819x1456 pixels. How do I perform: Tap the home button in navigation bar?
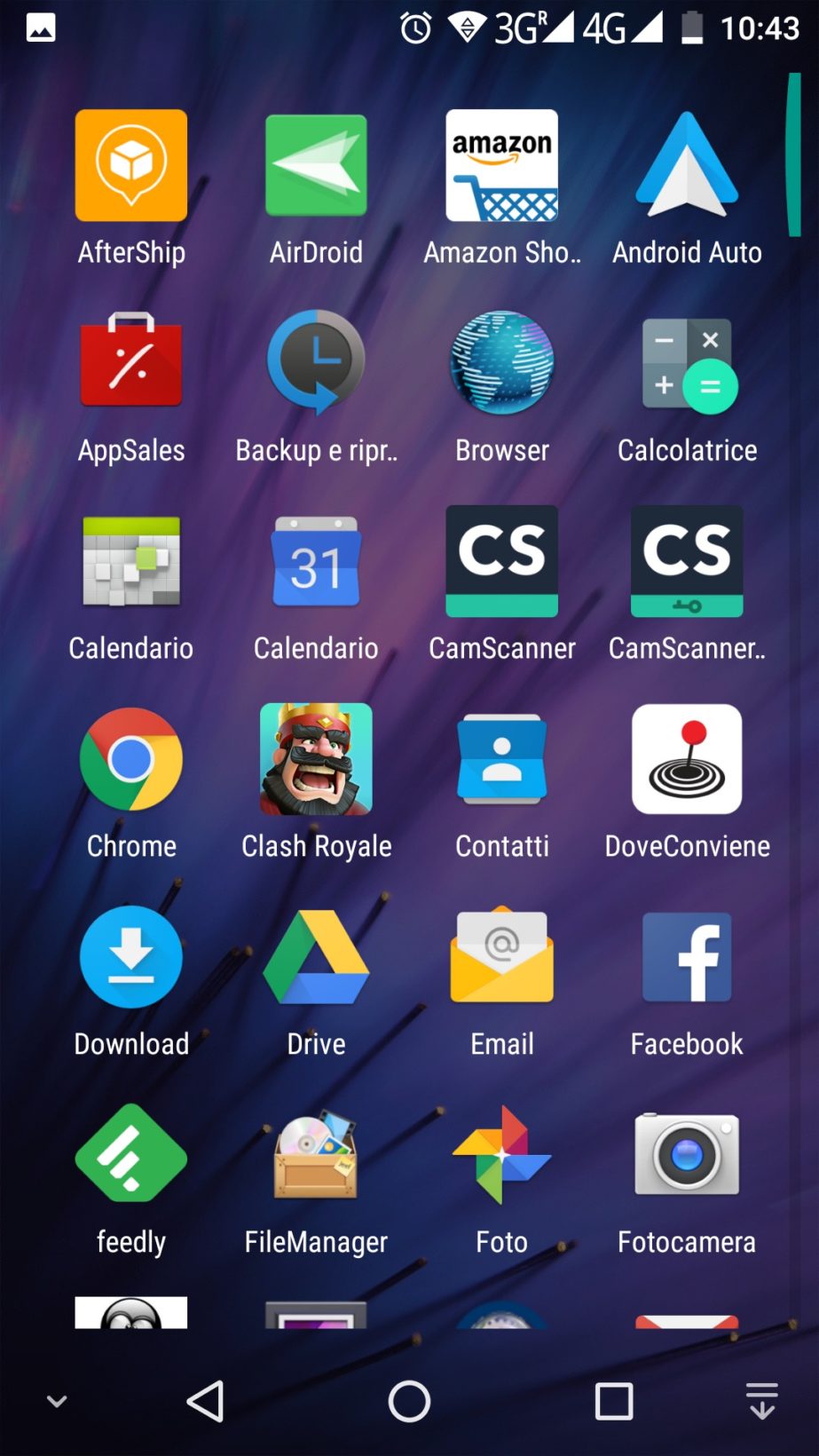(x=409, y=1402)
